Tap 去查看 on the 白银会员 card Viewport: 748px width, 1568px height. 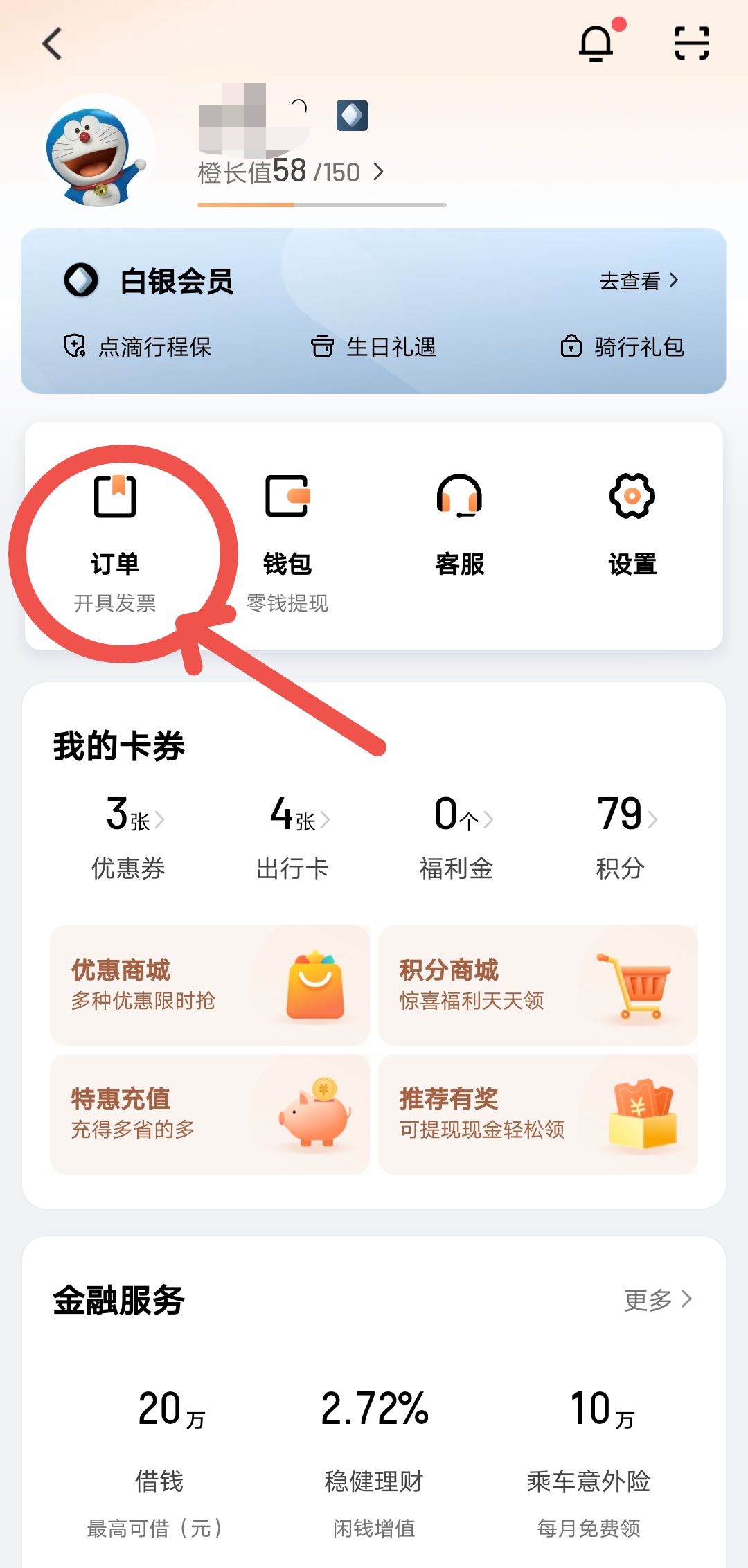point(638,281)
